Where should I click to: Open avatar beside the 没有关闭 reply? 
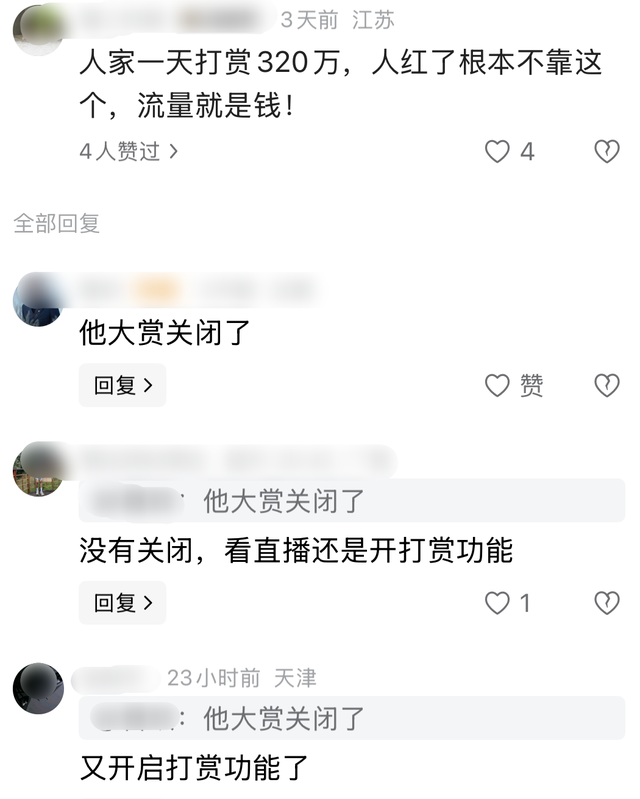[38, 470]
